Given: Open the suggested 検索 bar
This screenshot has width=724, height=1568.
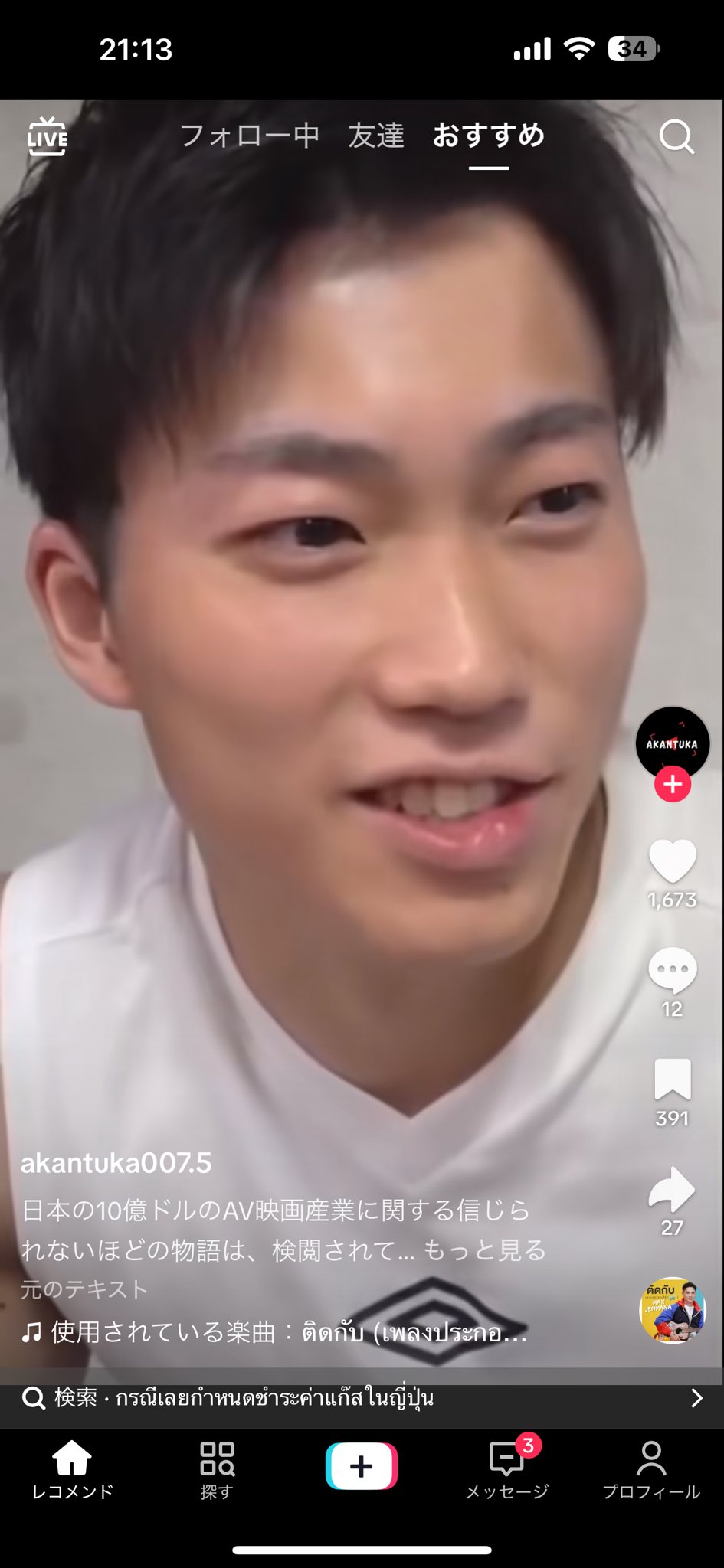Looking at the screenshot, I should (x=362, y=1398).
